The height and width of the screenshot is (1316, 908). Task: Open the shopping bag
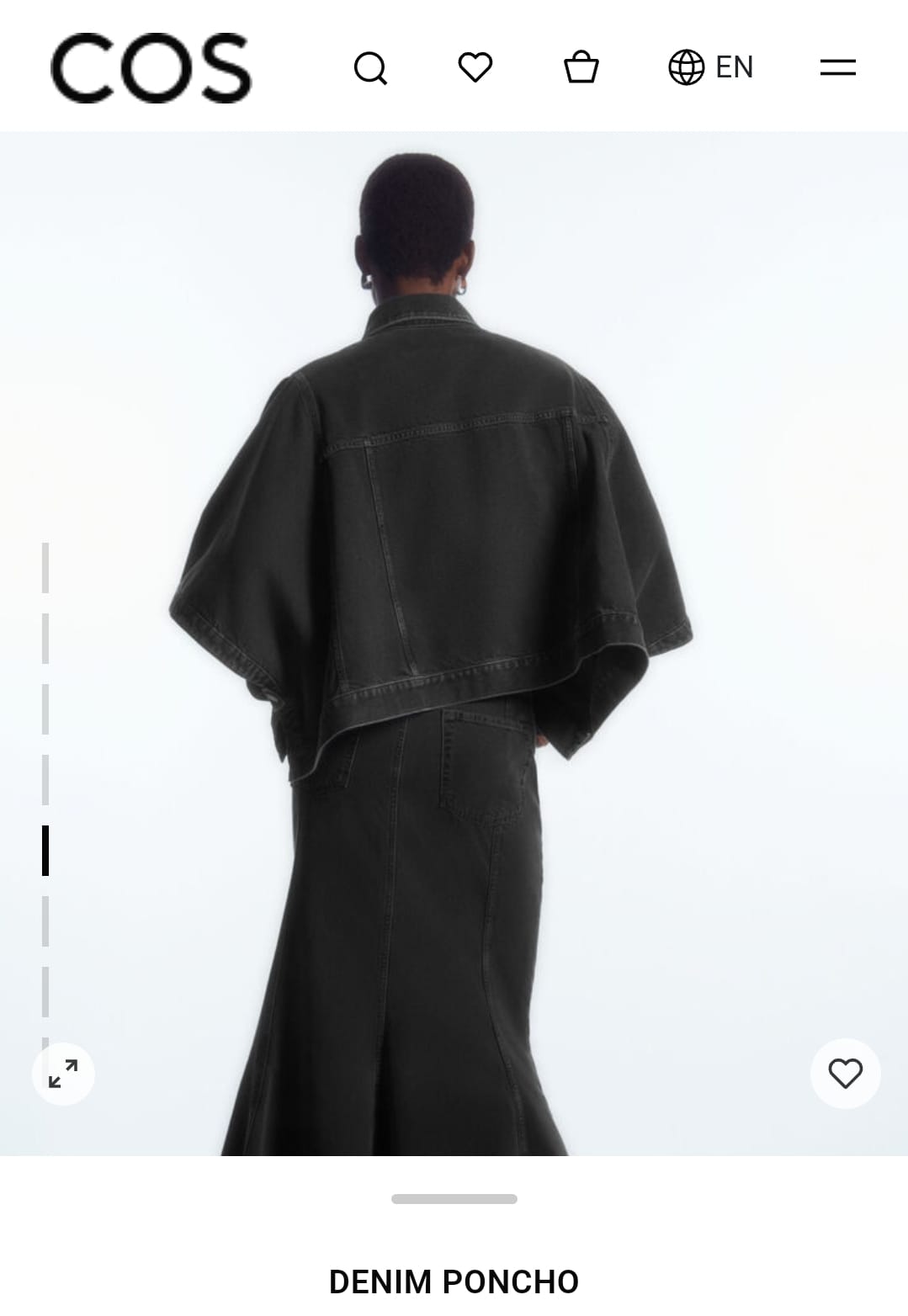581,67
